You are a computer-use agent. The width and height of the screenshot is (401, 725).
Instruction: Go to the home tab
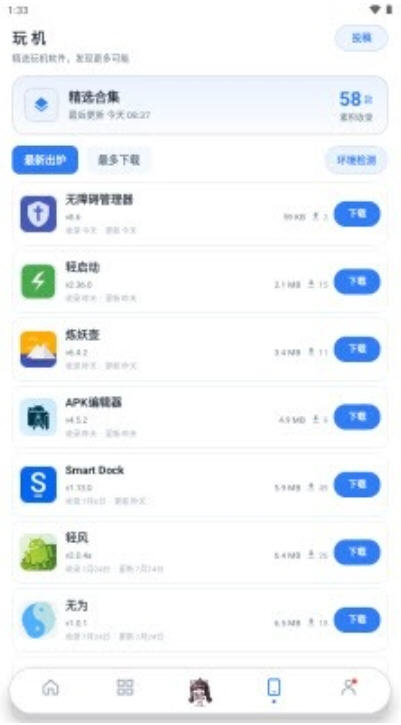50,688
